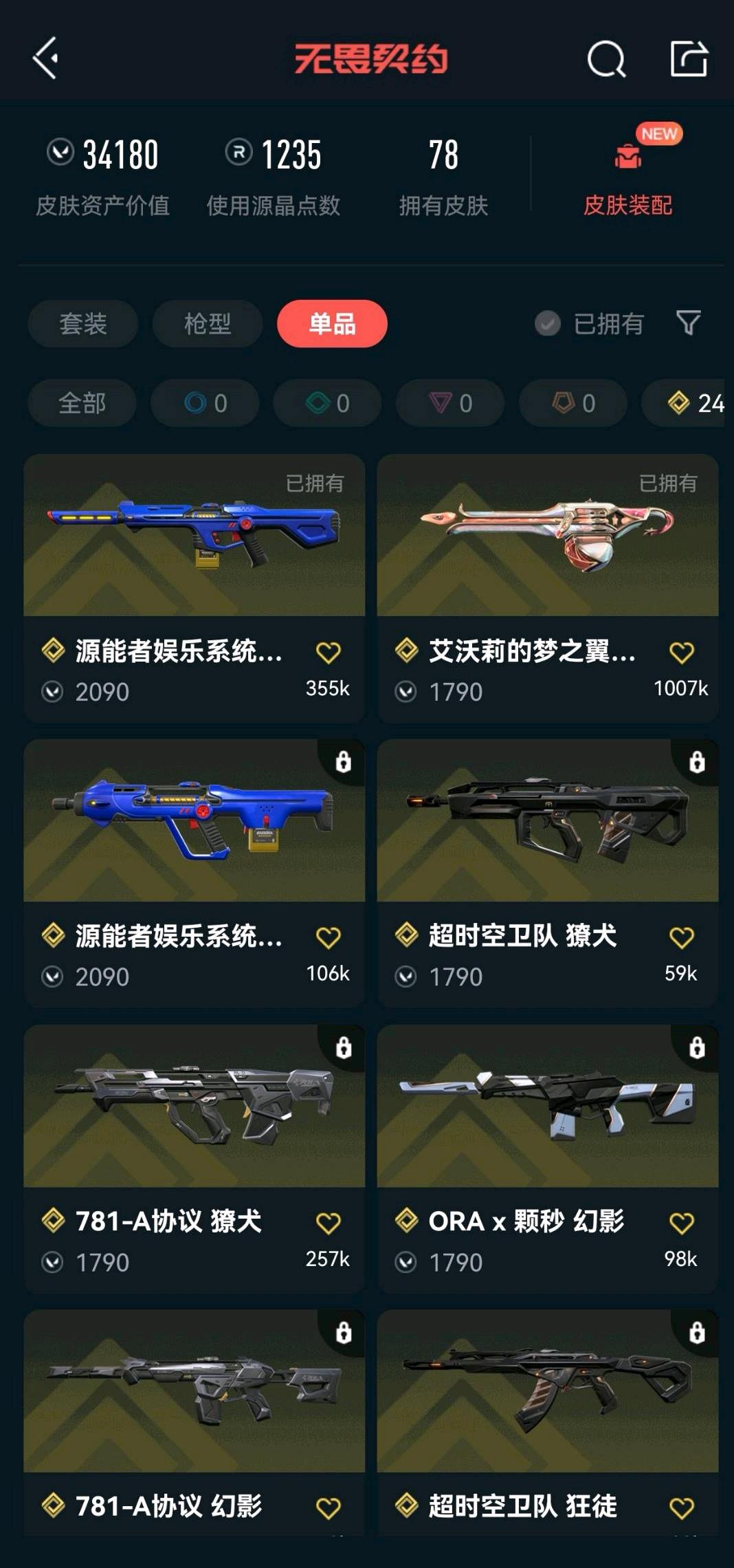Filter by the purple triangle tier chip

(450, 403)
